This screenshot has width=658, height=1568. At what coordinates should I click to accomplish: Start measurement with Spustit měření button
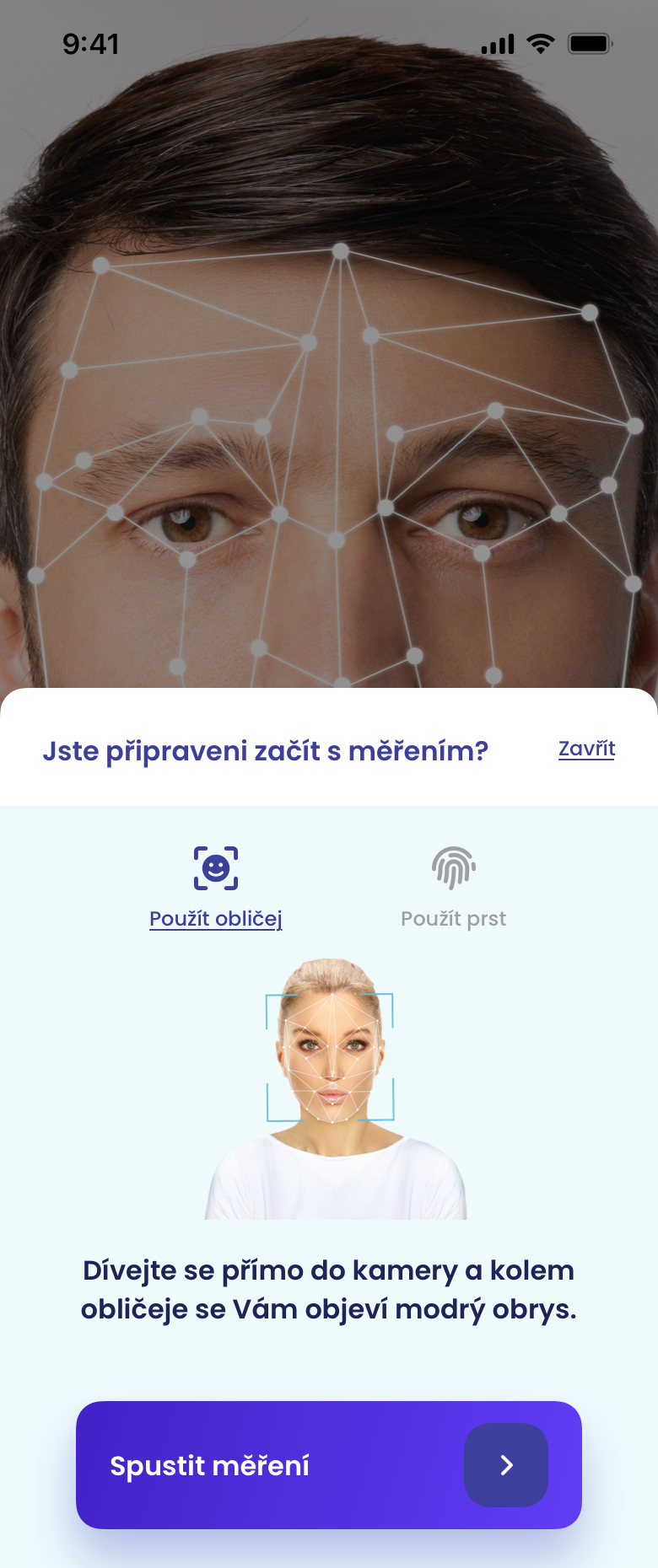(329, 1465)
